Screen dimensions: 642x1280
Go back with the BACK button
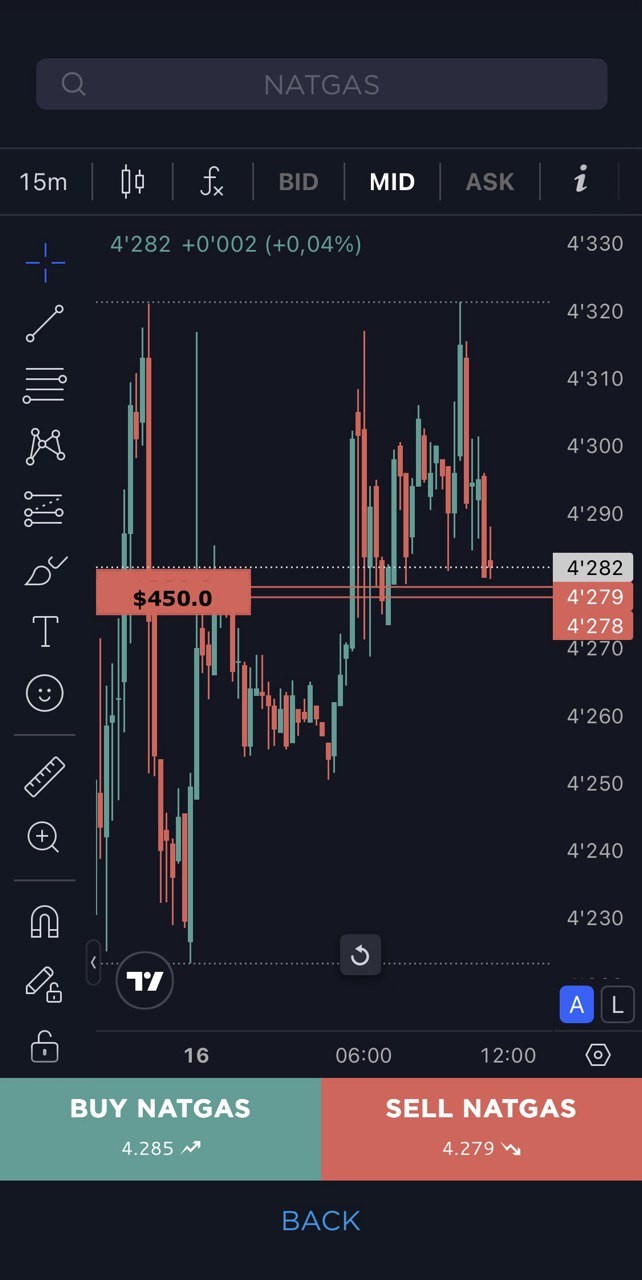pyautogui.click(x=321, y=1220)
